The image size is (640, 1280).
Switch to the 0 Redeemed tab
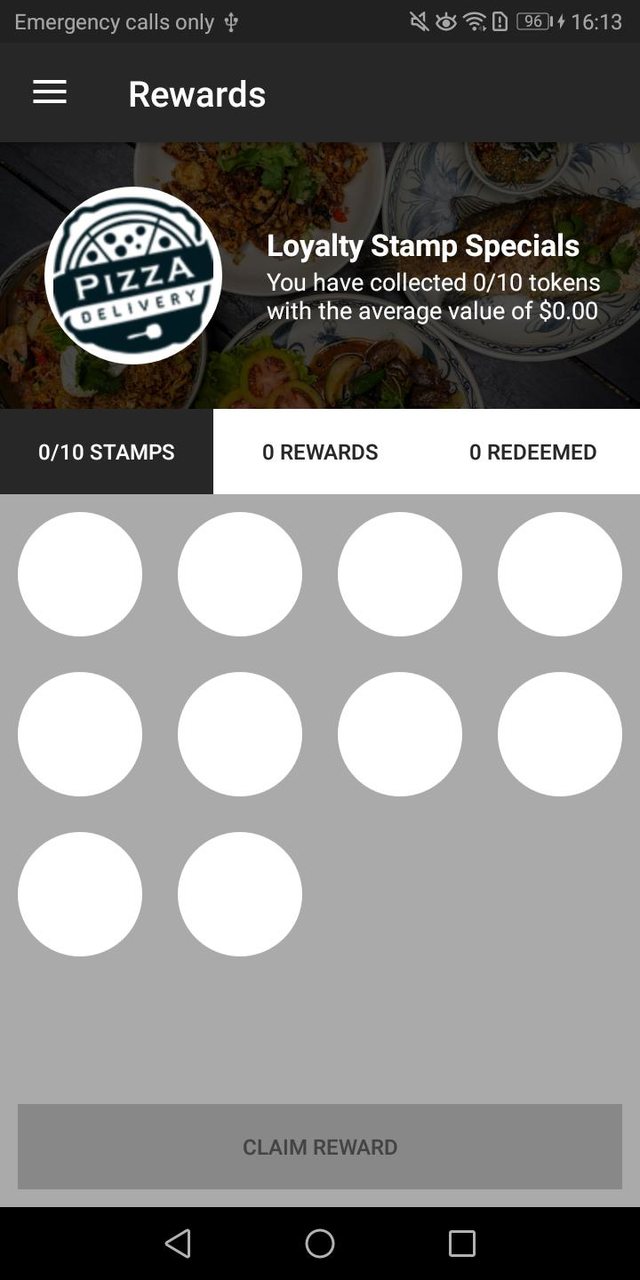(533, 452)
